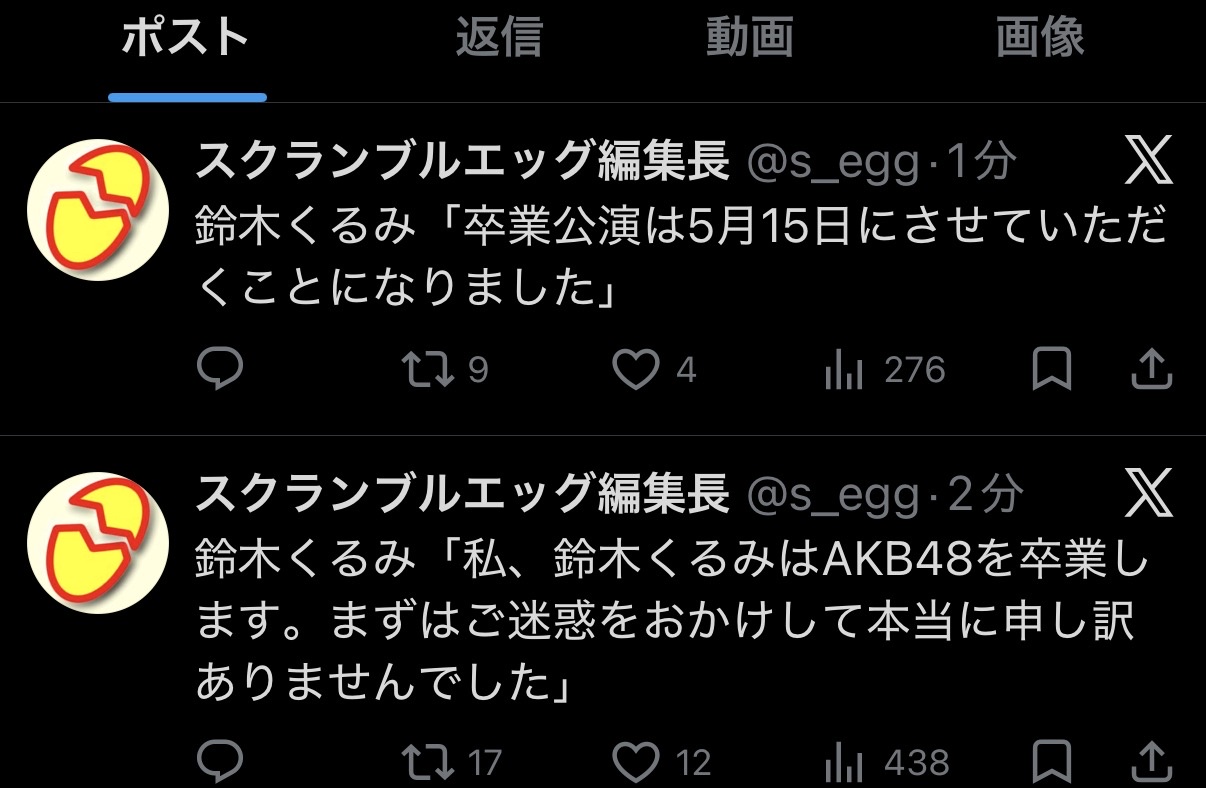Reply to the AKB48を卒業します post
The width and height of the screenshot is (1206, 788).
(x=219, y=763)
